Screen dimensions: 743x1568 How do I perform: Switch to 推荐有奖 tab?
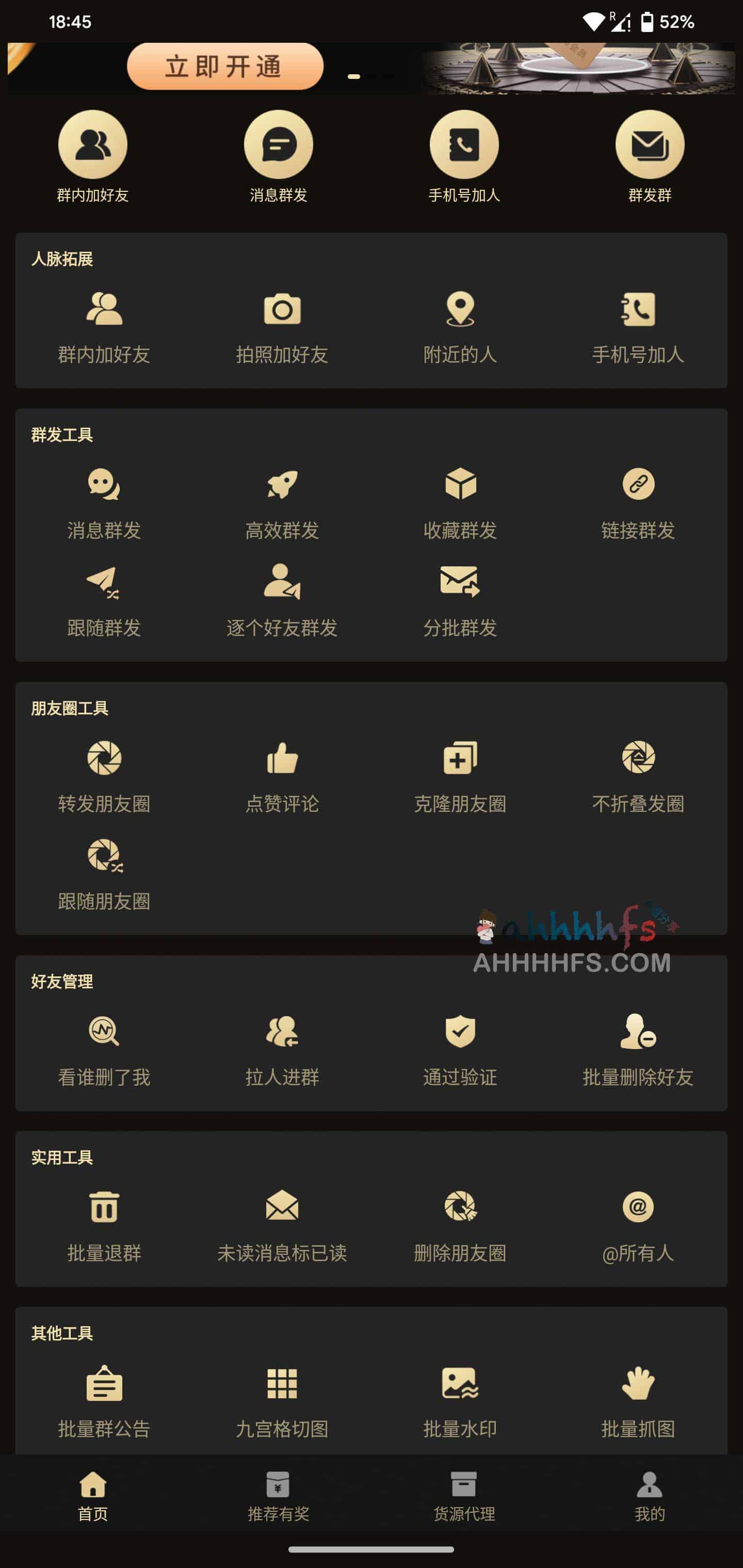[278, 1497]
